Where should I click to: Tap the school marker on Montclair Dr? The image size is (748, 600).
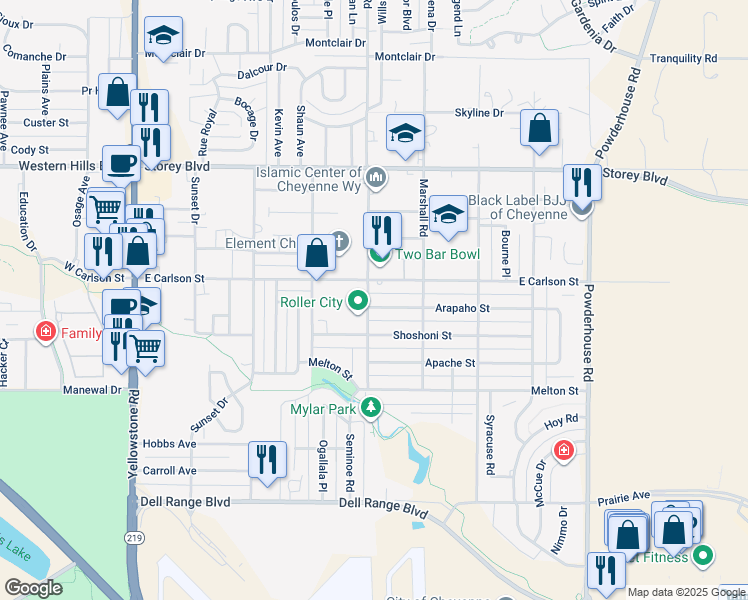click(163, 36)
